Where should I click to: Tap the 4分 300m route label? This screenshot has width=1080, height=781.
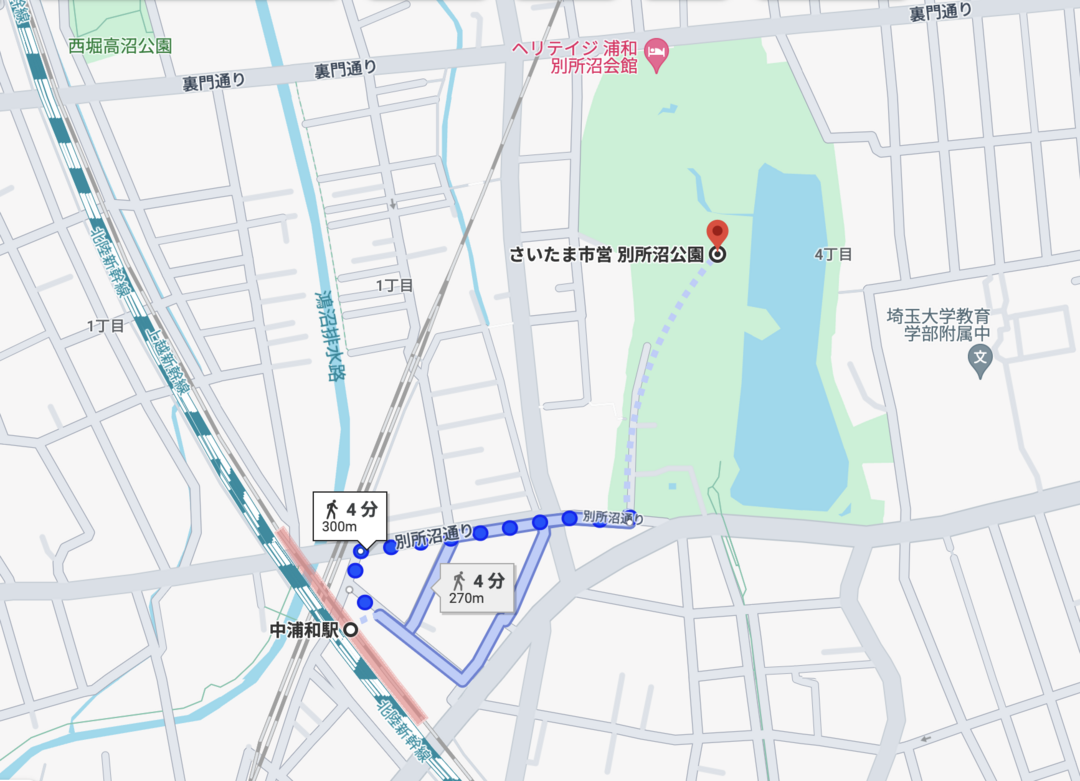tap(349, 515)
